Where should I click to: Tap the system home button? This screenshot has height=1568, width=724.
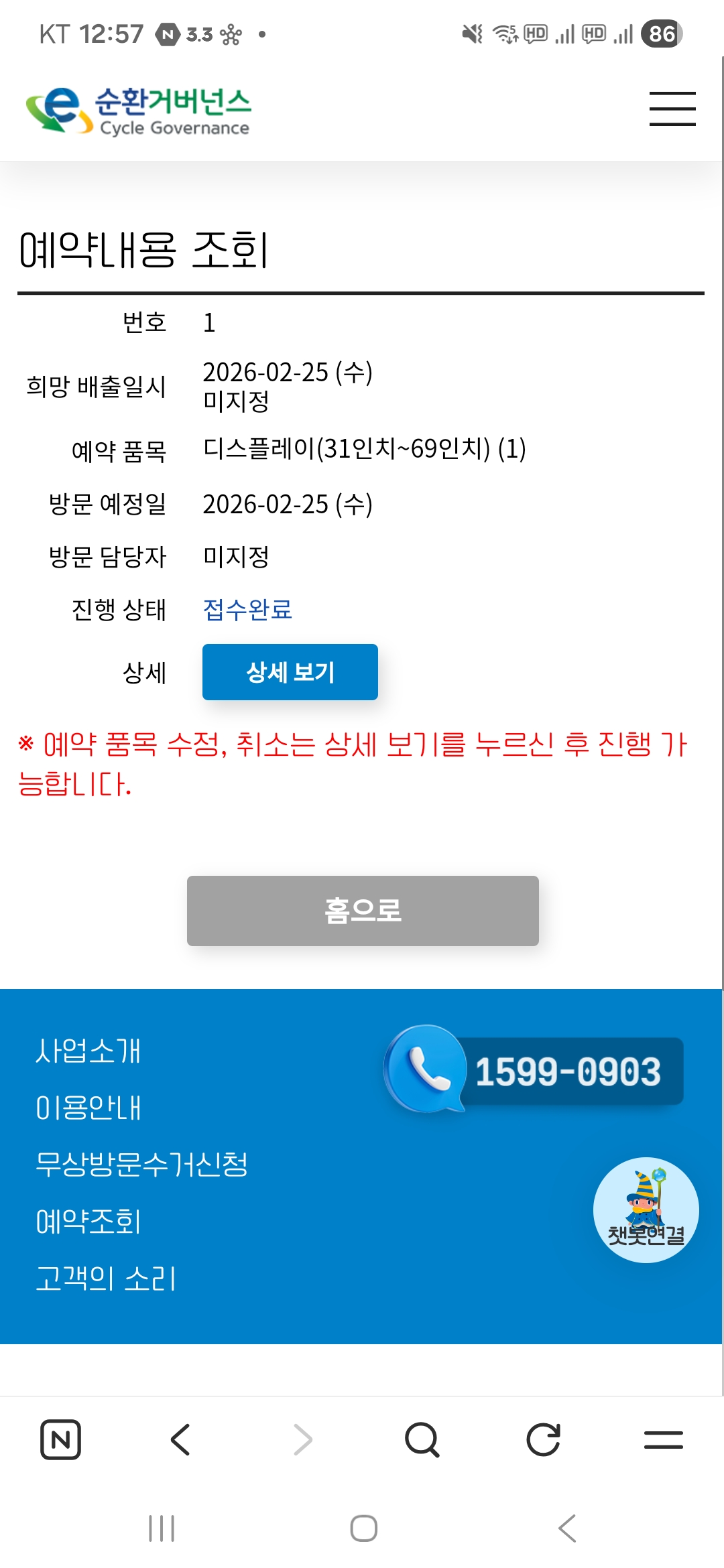(364, 1528)
